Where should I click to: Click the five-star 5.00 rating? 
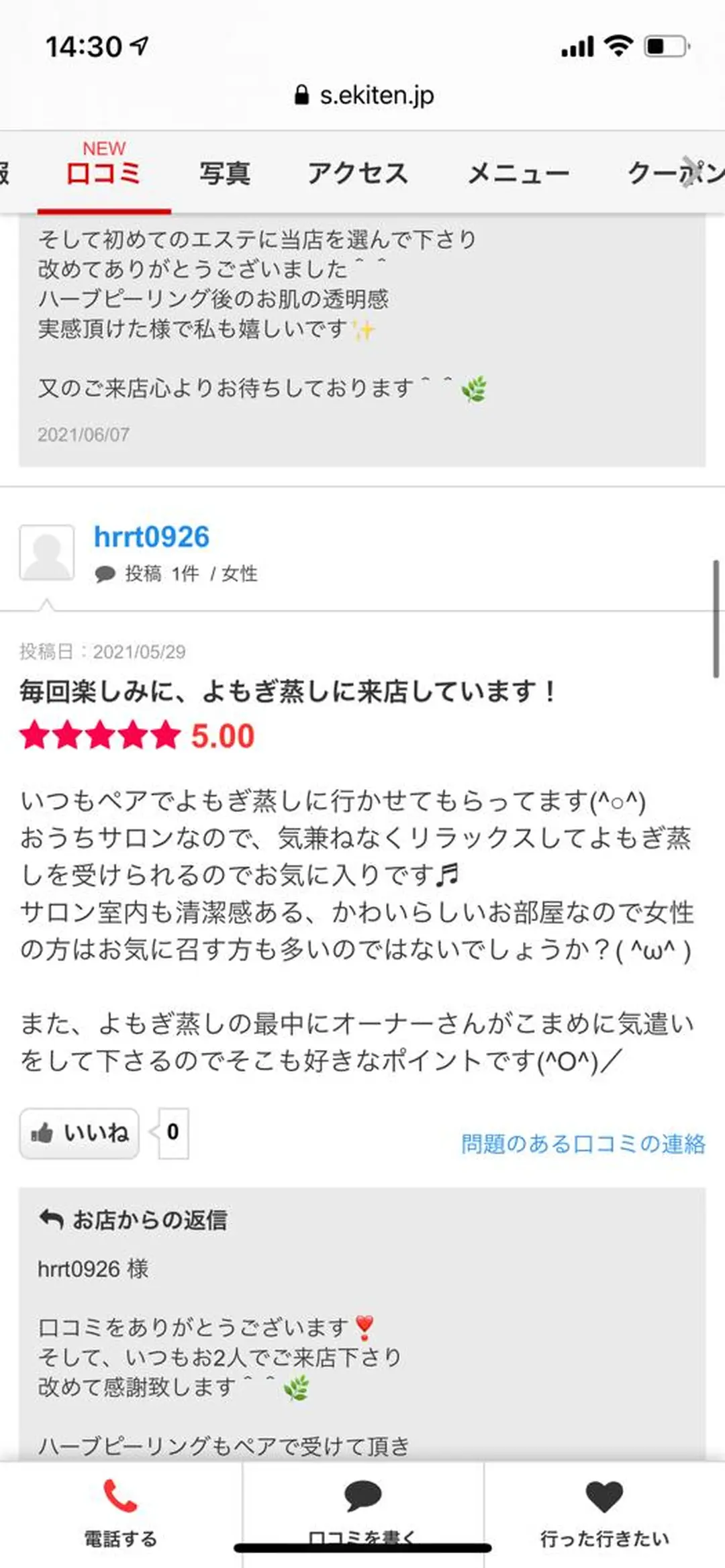[134, 736]
